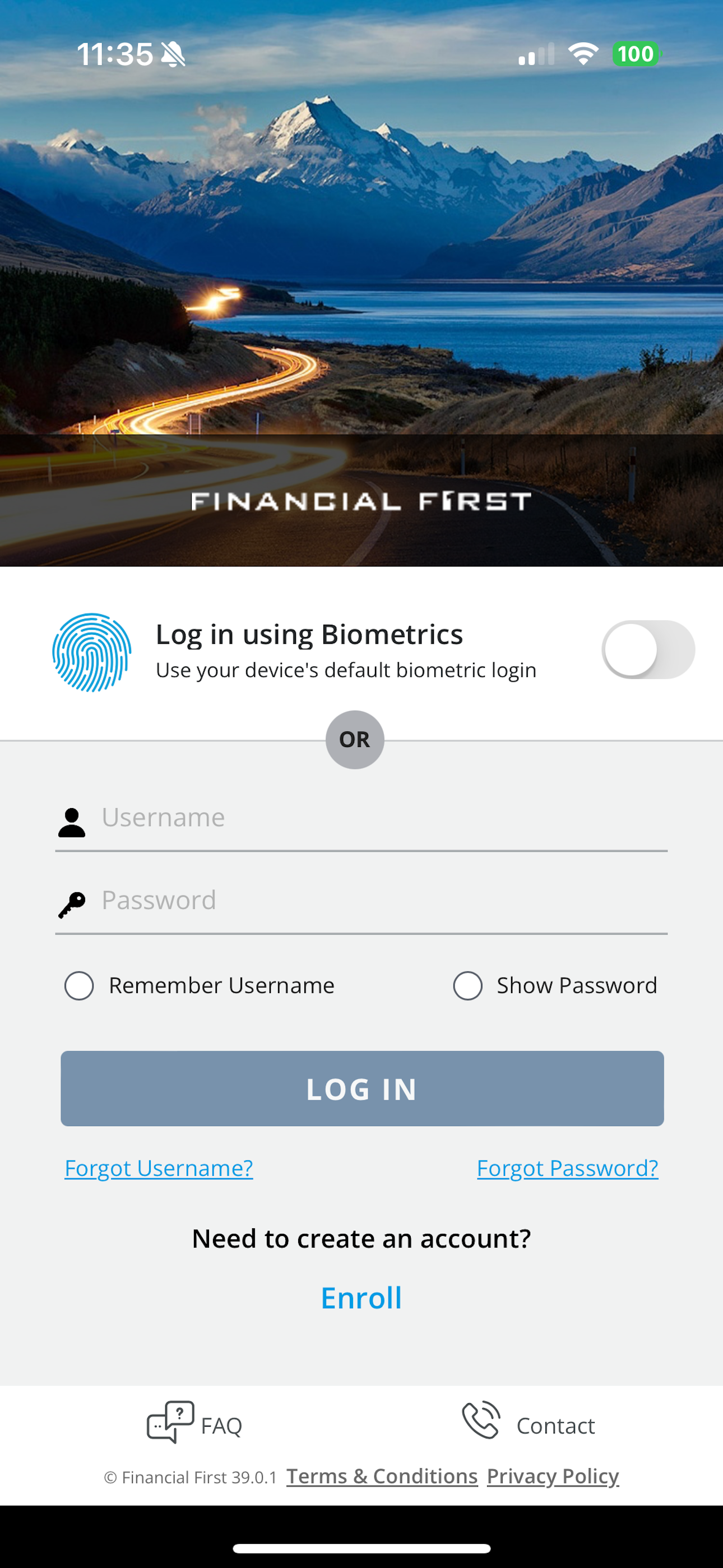Click the muted notifications bell icon

pyautogui.click(x=172, y=54)
